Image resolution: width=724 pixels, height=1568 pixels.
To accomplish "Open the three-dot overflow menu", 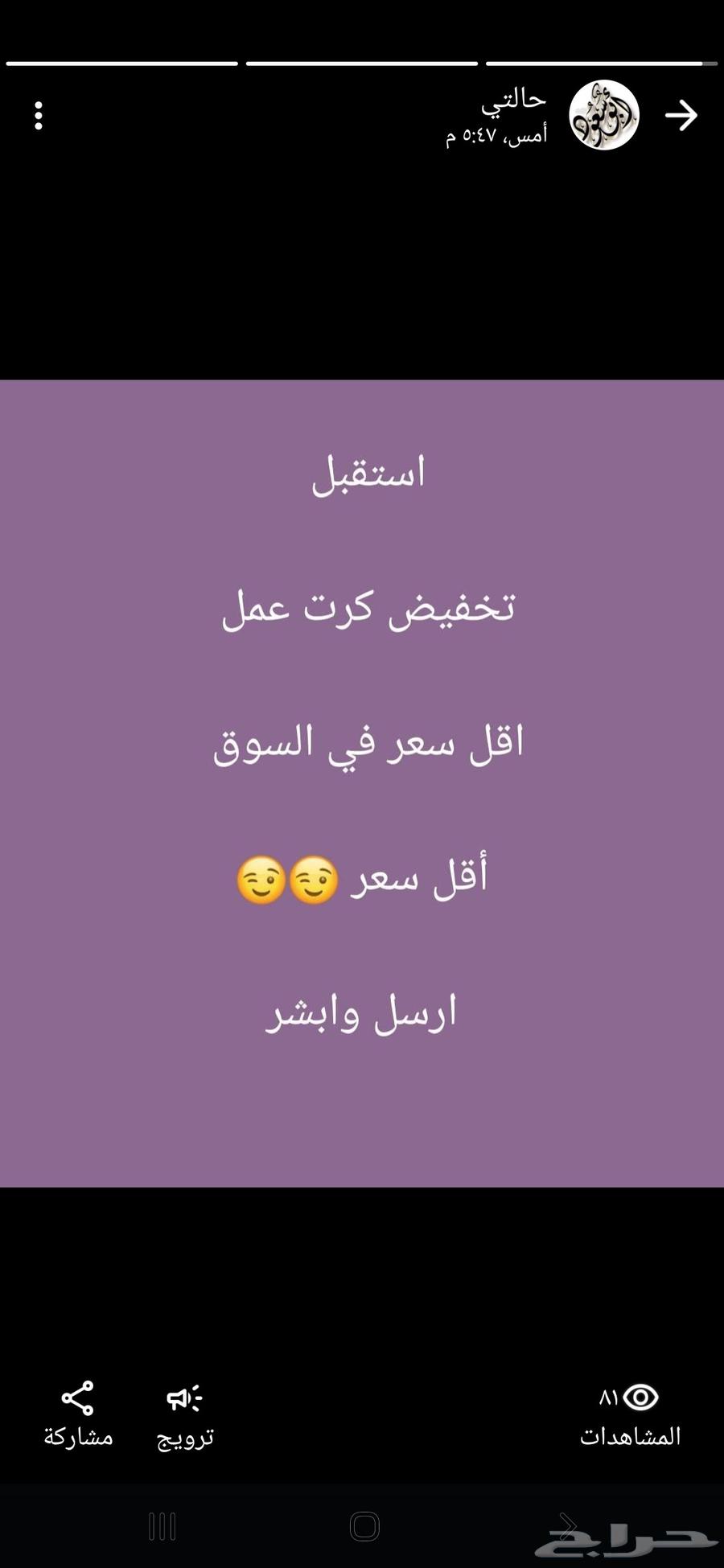I will pyautogui.click(x=38, y=116).
